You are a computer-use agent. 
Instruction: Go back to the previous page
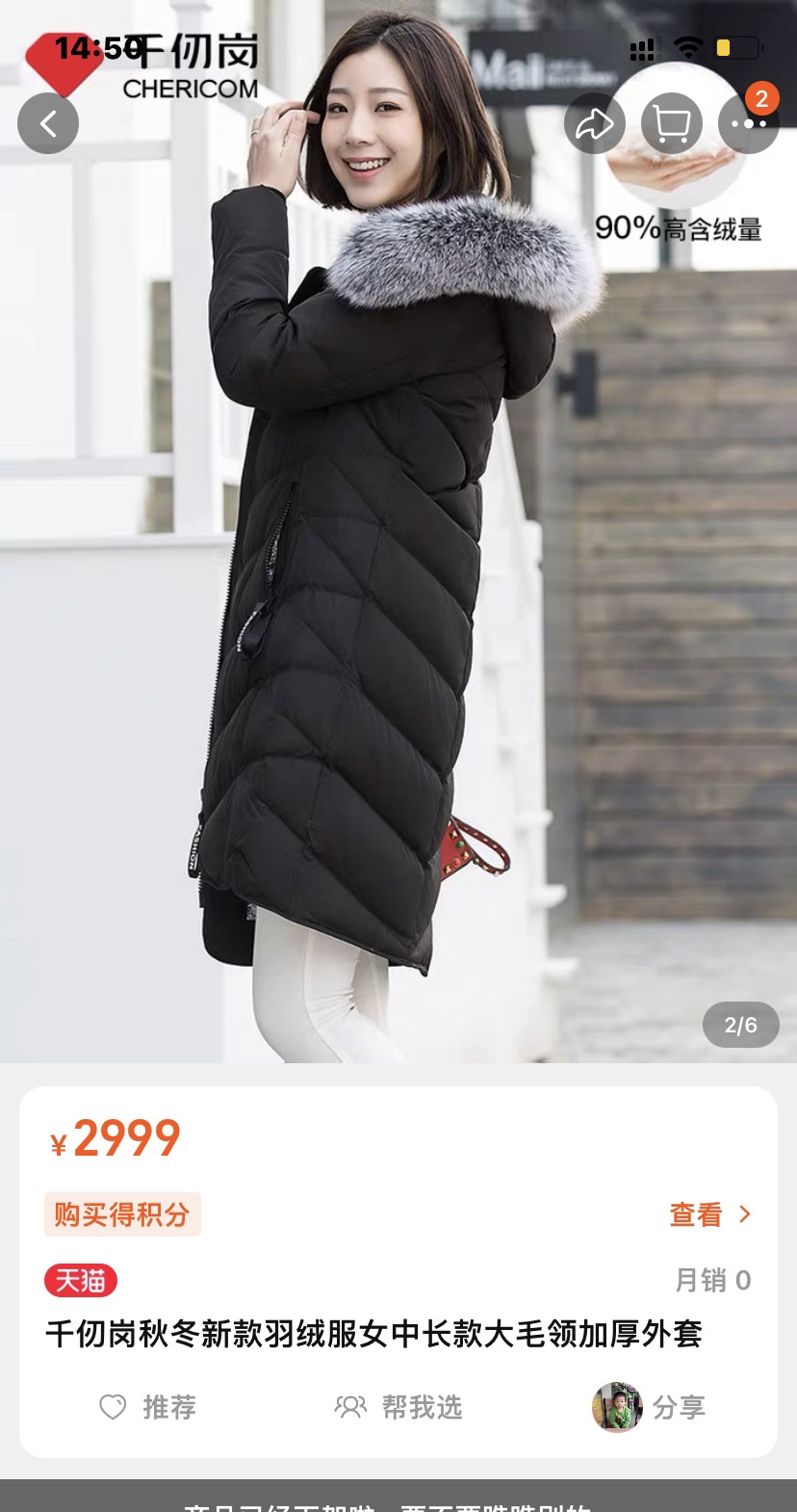[48, 123]
